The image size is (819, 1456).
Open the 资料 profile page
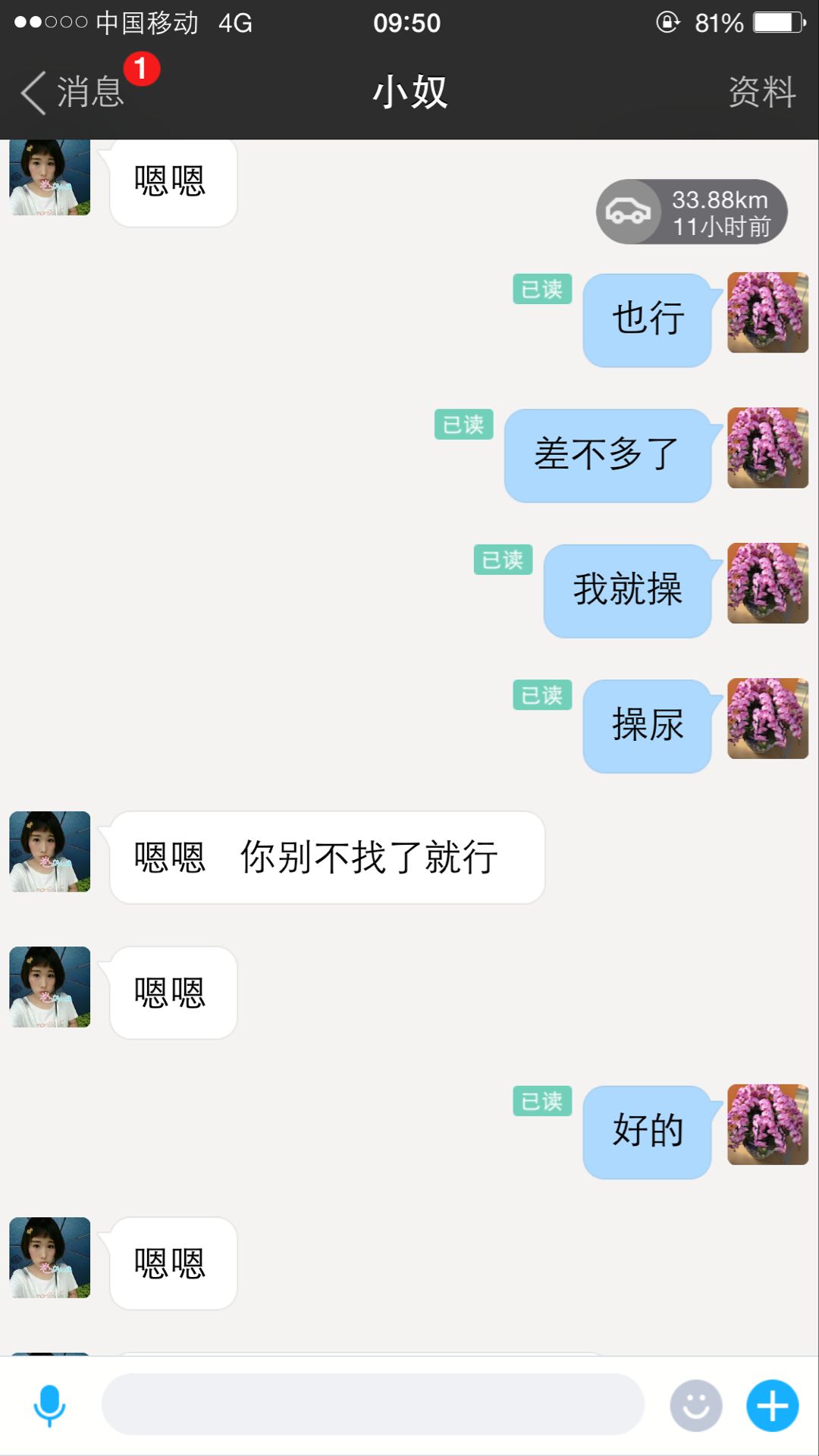point(761,93)
